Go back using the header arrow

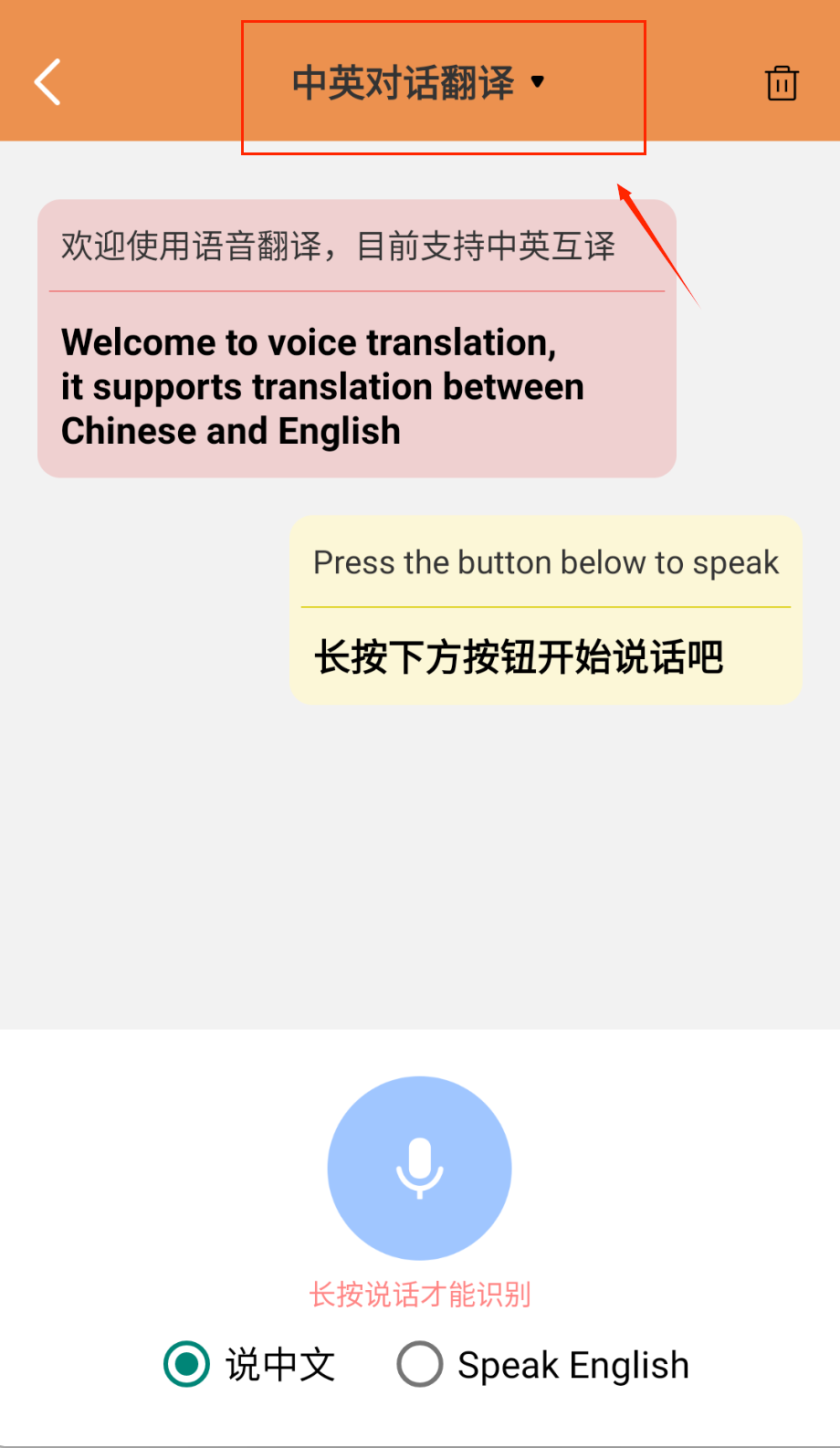(x=48, y=82)
